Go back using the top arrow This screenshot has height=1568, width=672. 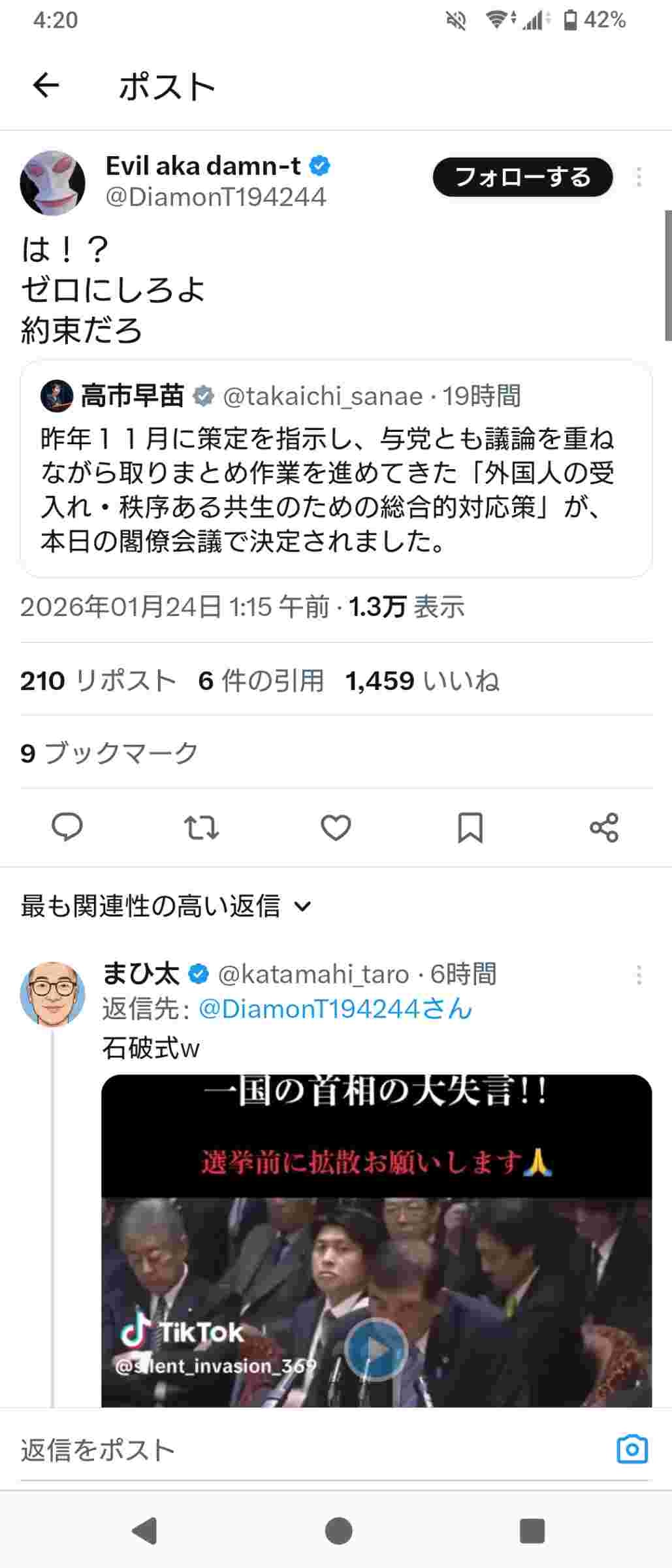tap(46, 85)
